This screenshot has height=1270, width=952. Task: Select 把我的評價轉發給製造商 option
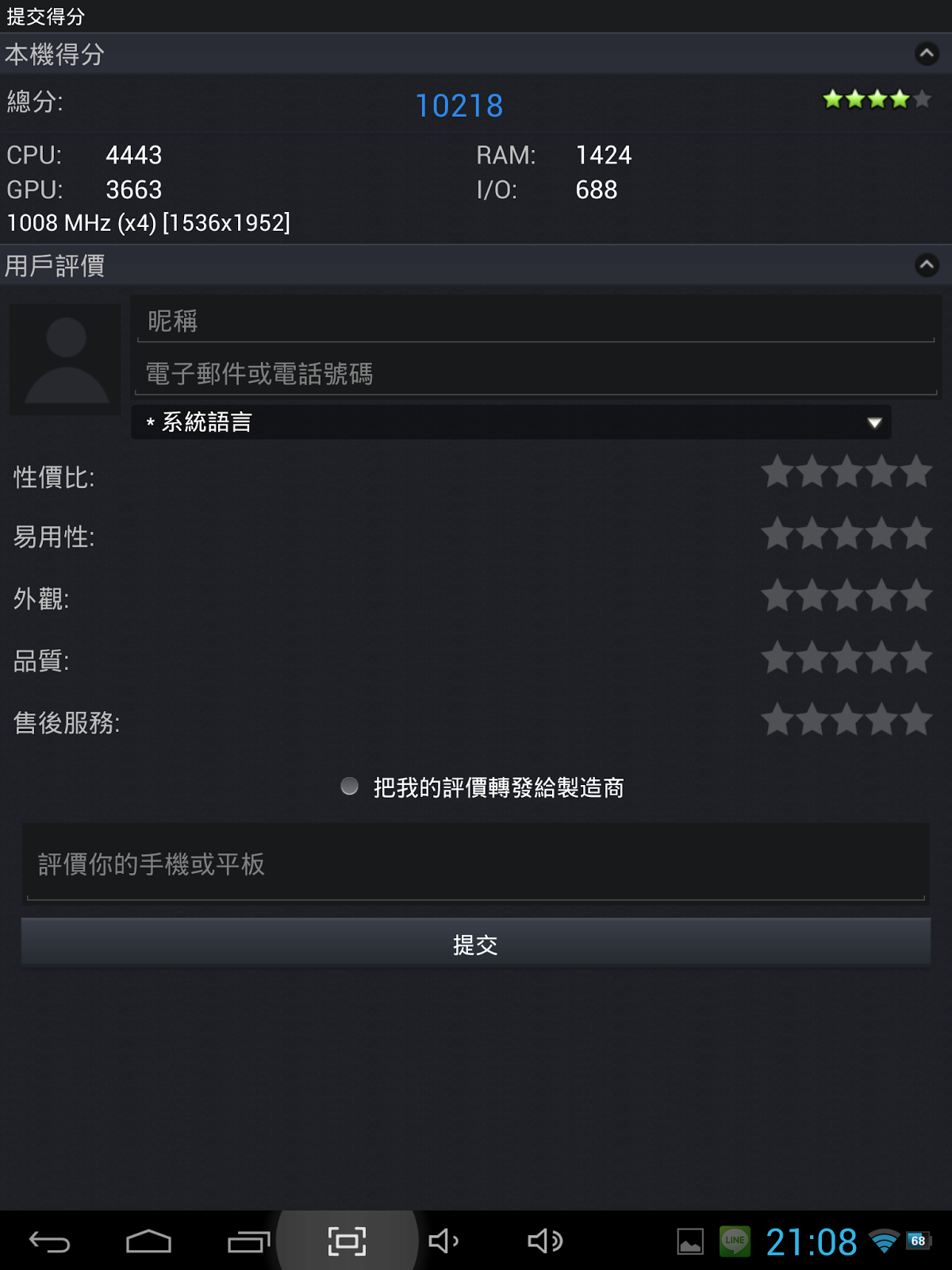pyautogui.click(x=349, y=787)
